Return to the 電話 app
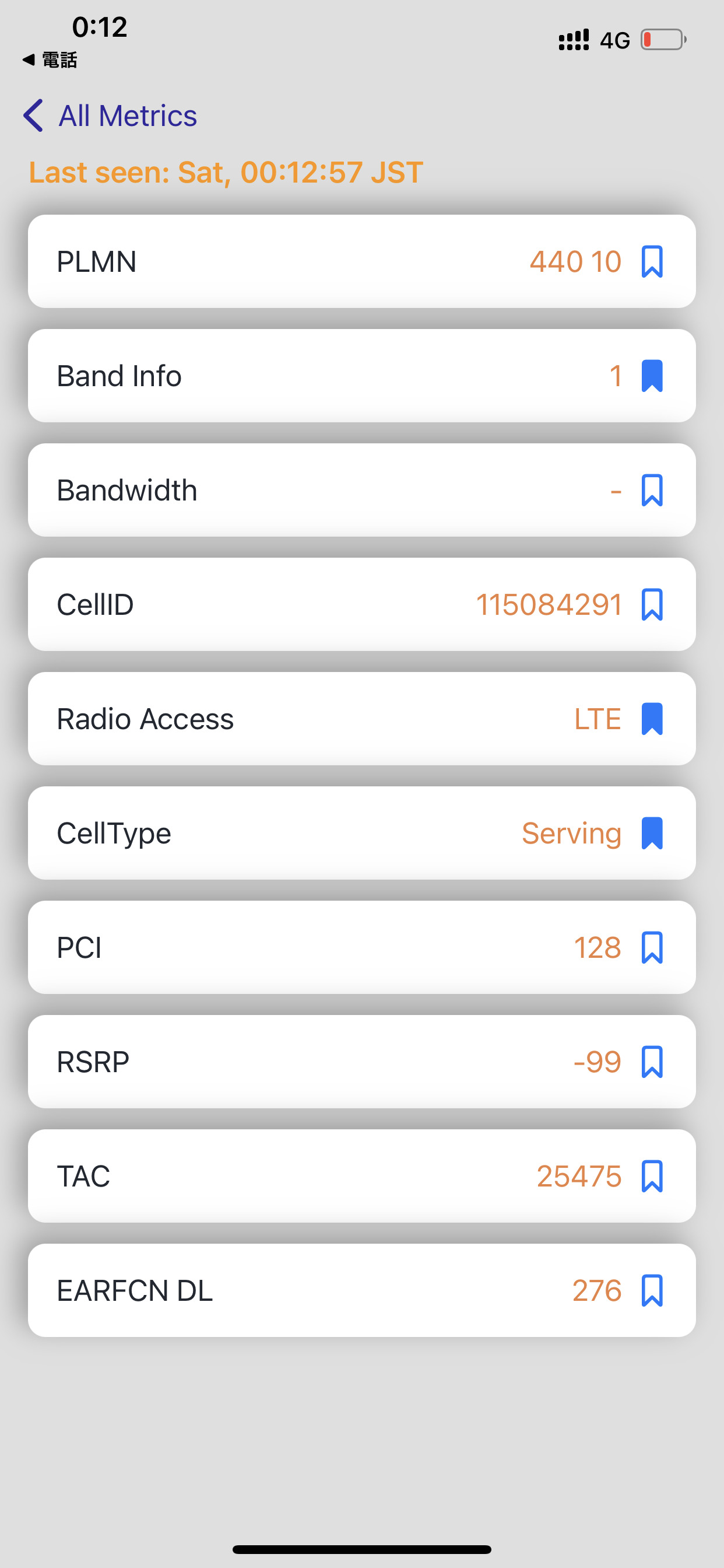The height and width of the screenshot is (1568, 724). point(50,60)
